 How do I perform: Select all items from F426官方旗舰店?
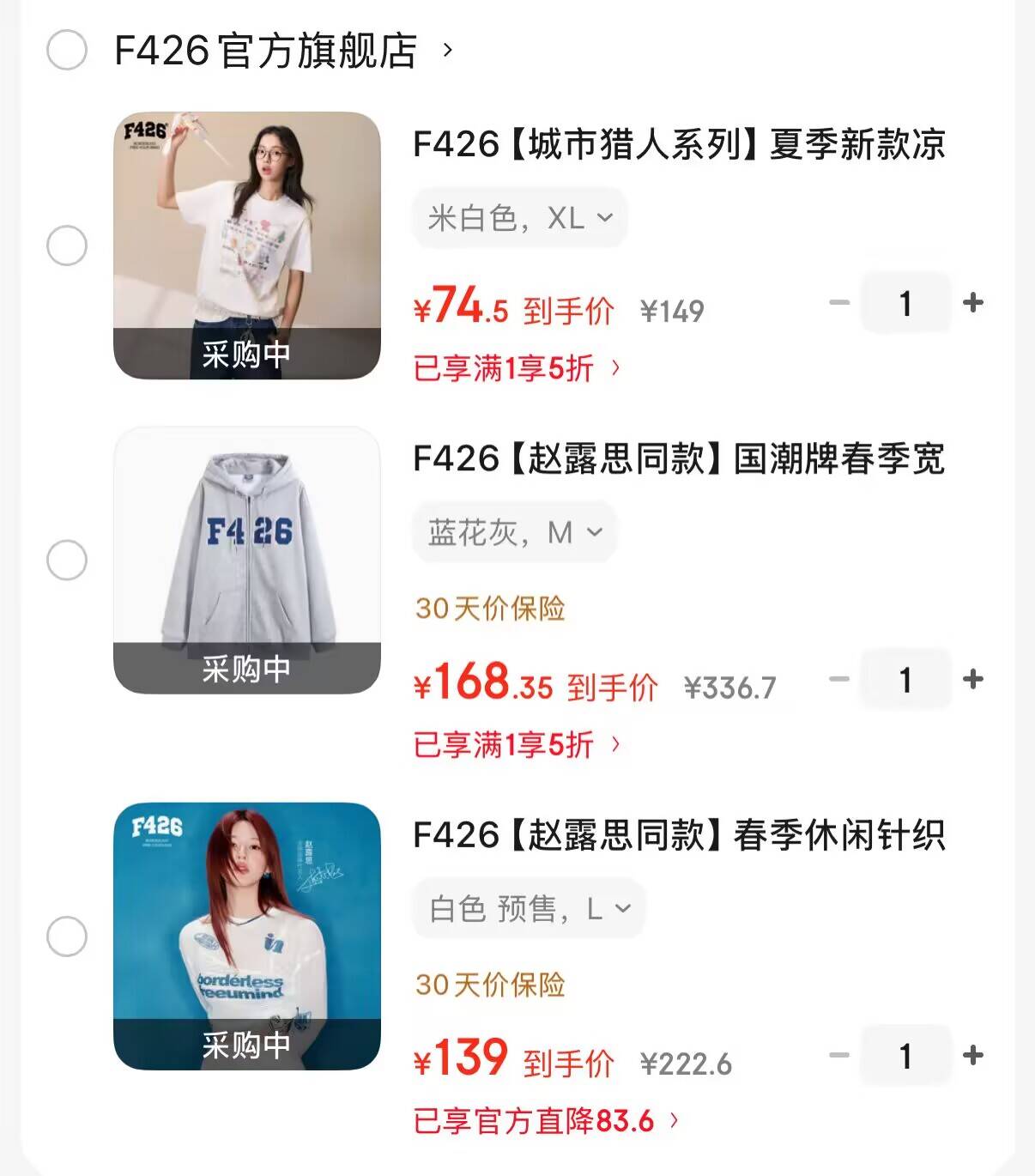tap(67, 50)
